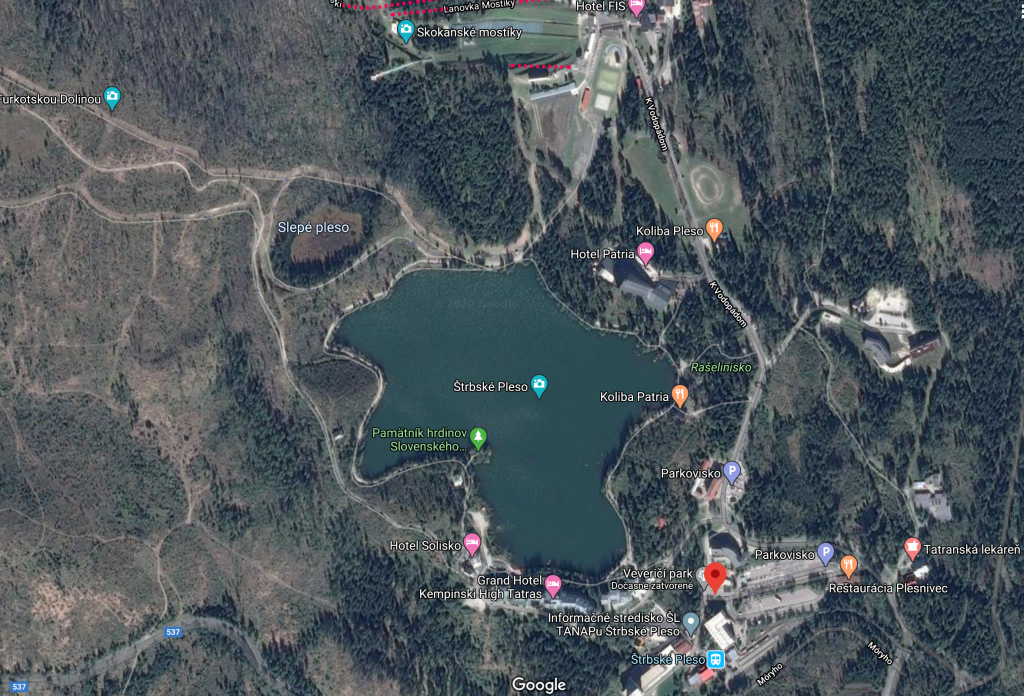Screen dimensions: 1024x696
Task: Select the Pamätník hrdinov Slovenského marker
Action: (478, 437)
